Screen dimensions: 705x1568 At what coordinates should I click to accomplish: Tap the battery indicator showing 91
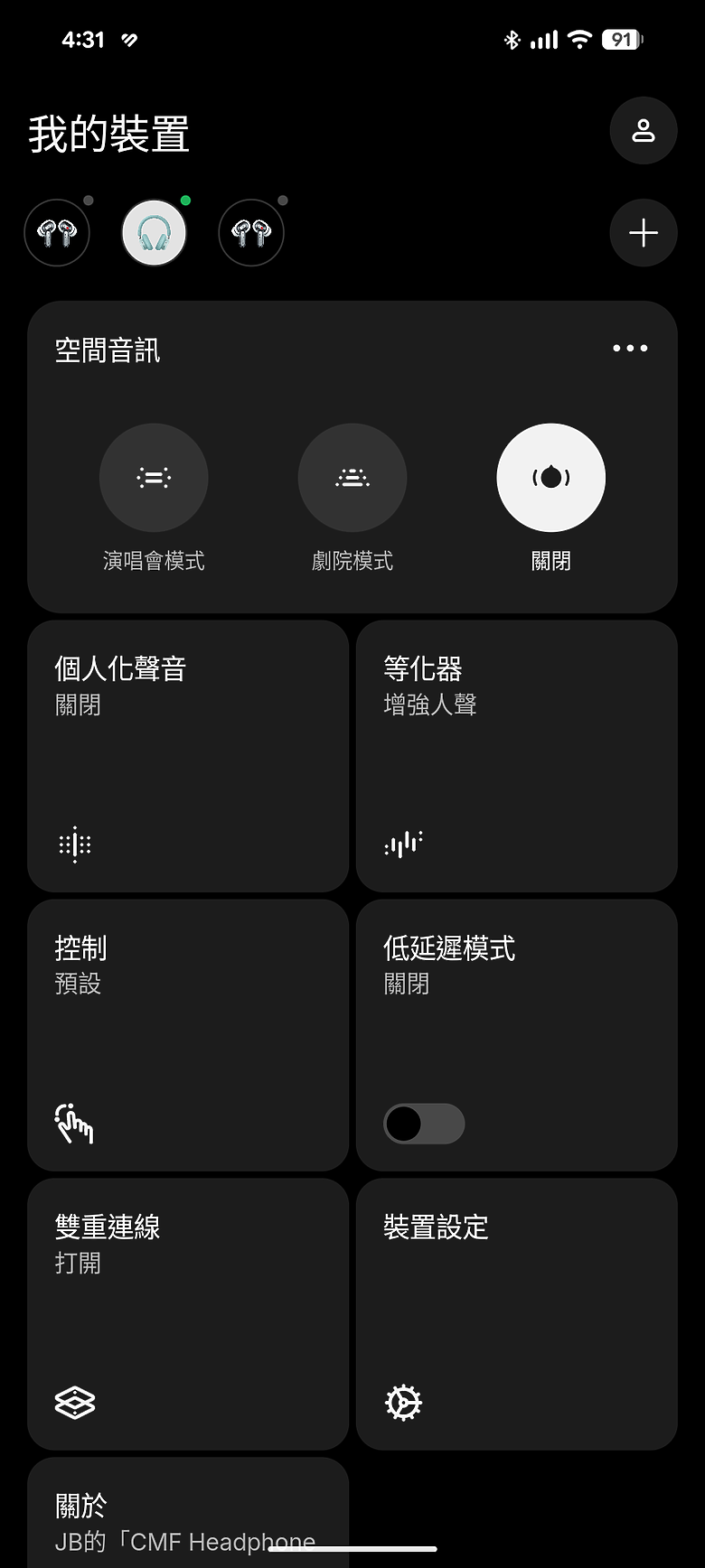point(623,39)
